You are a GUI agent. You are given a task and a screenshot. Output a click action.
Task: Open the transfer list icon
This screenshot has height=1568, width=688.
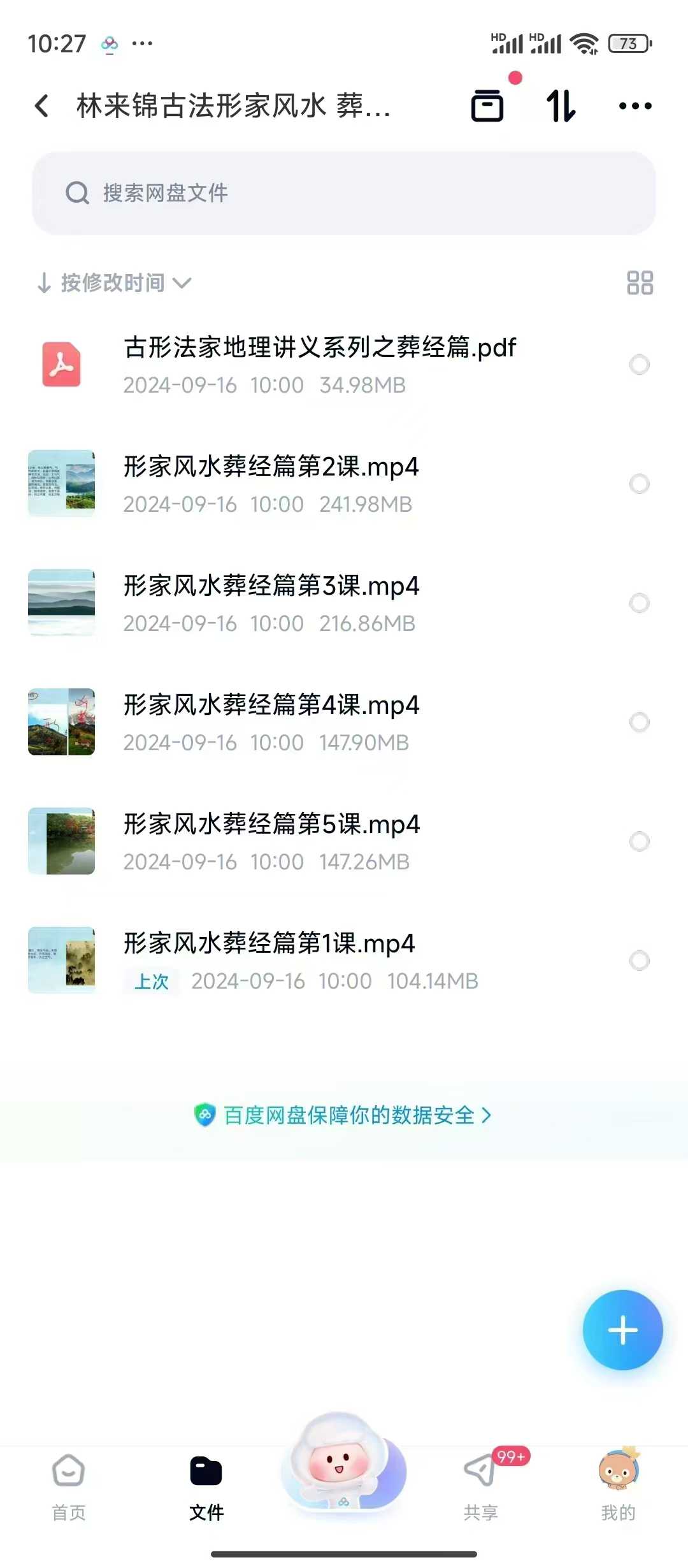coord(559,106)
